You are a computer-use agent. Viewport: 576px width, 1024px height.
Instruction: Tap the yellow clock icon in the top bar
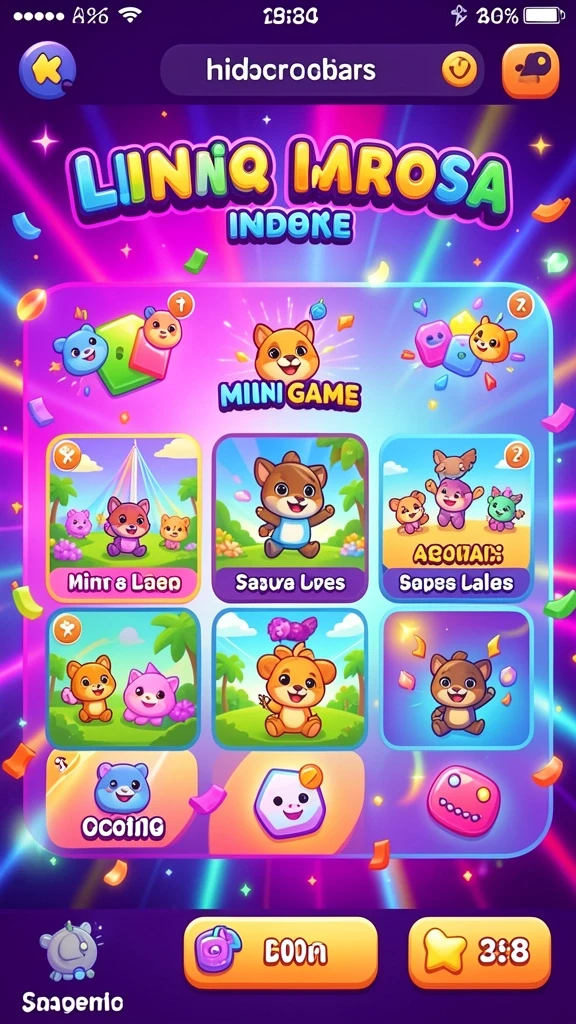pyautogui.click(x=459, y=70)
